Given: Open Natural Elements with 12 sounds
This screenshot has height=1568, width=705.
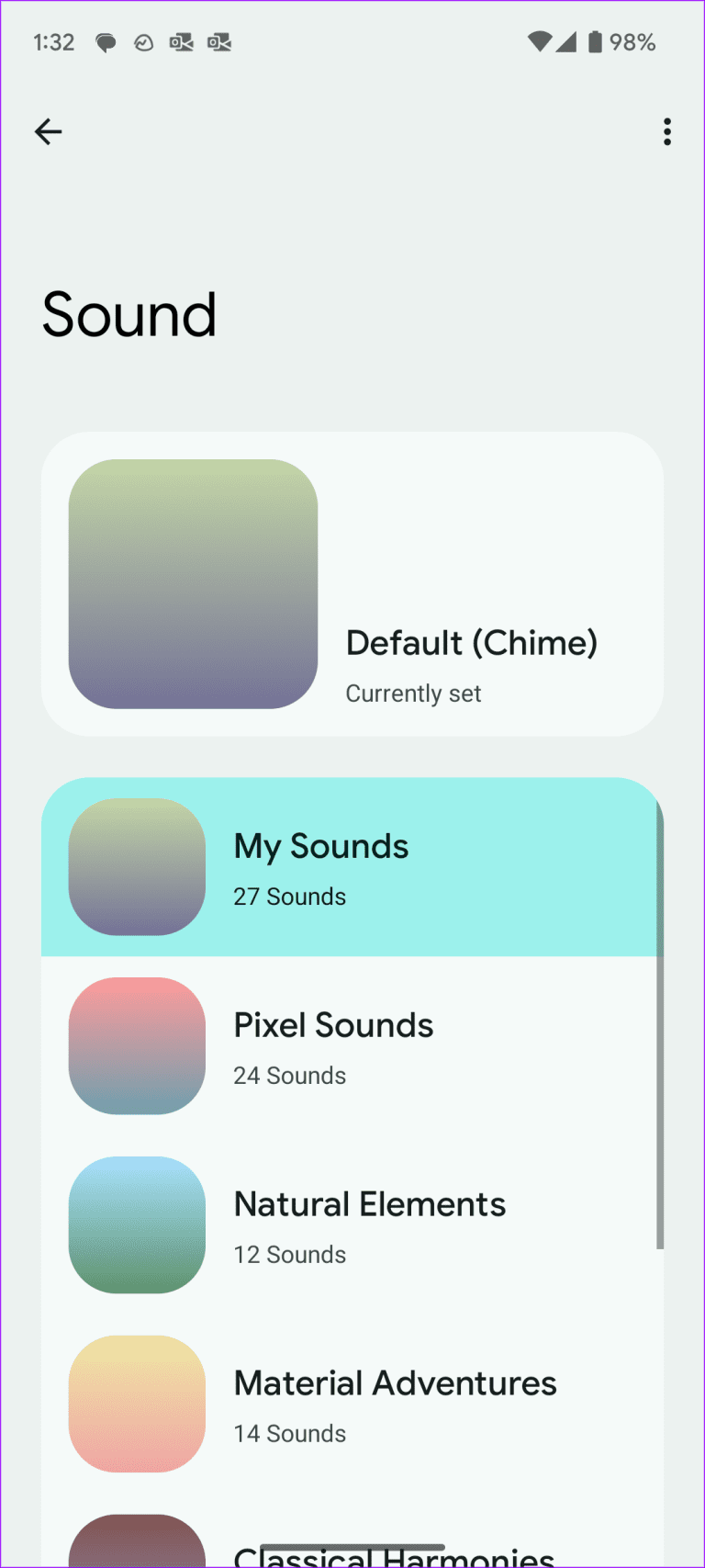Looking at the screenshot, I should click(x=352, y=1224).
